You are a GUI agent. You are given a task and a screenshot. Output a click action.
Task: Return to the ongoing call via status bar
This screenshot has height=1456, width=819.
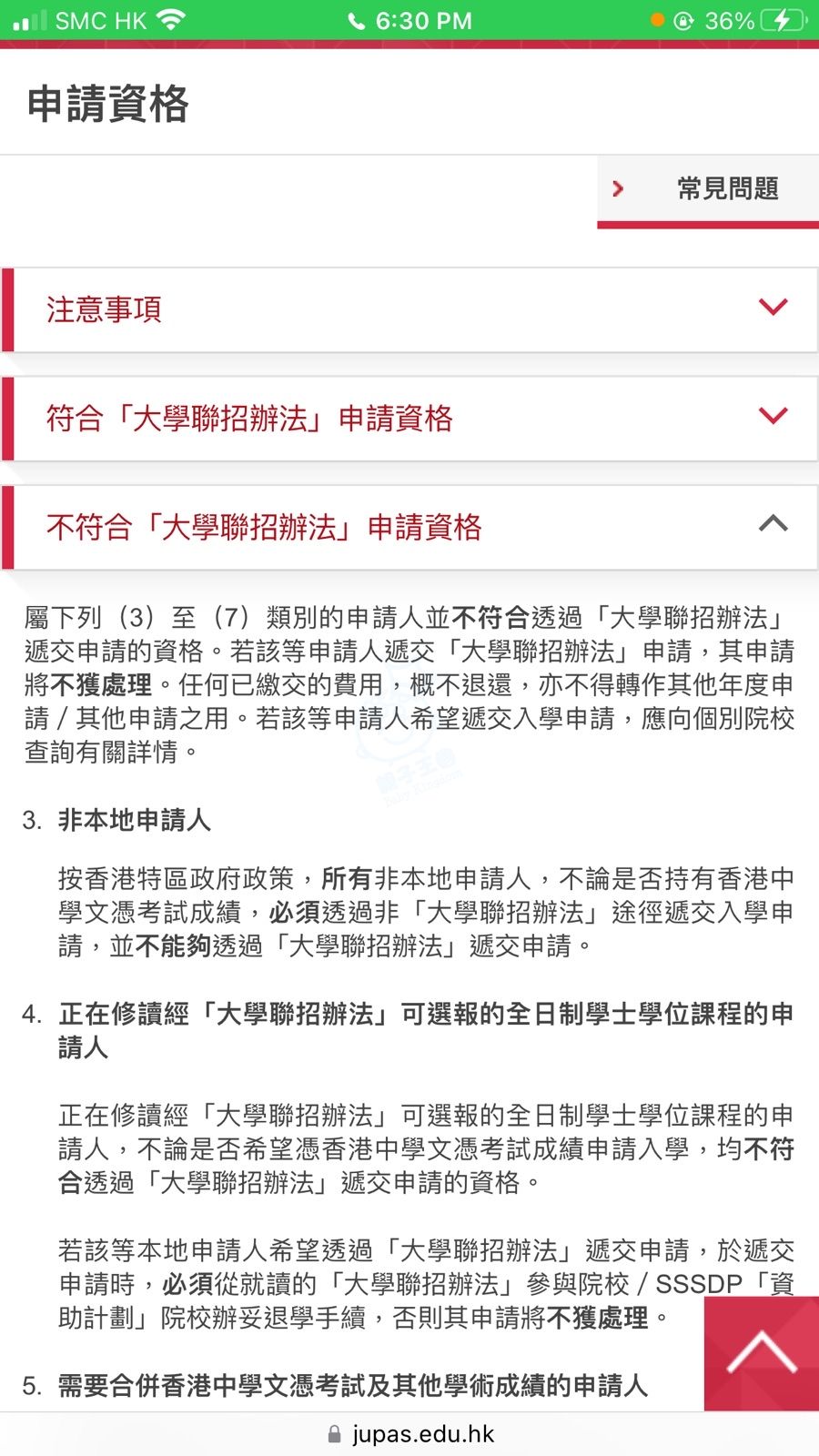[409, 20]
